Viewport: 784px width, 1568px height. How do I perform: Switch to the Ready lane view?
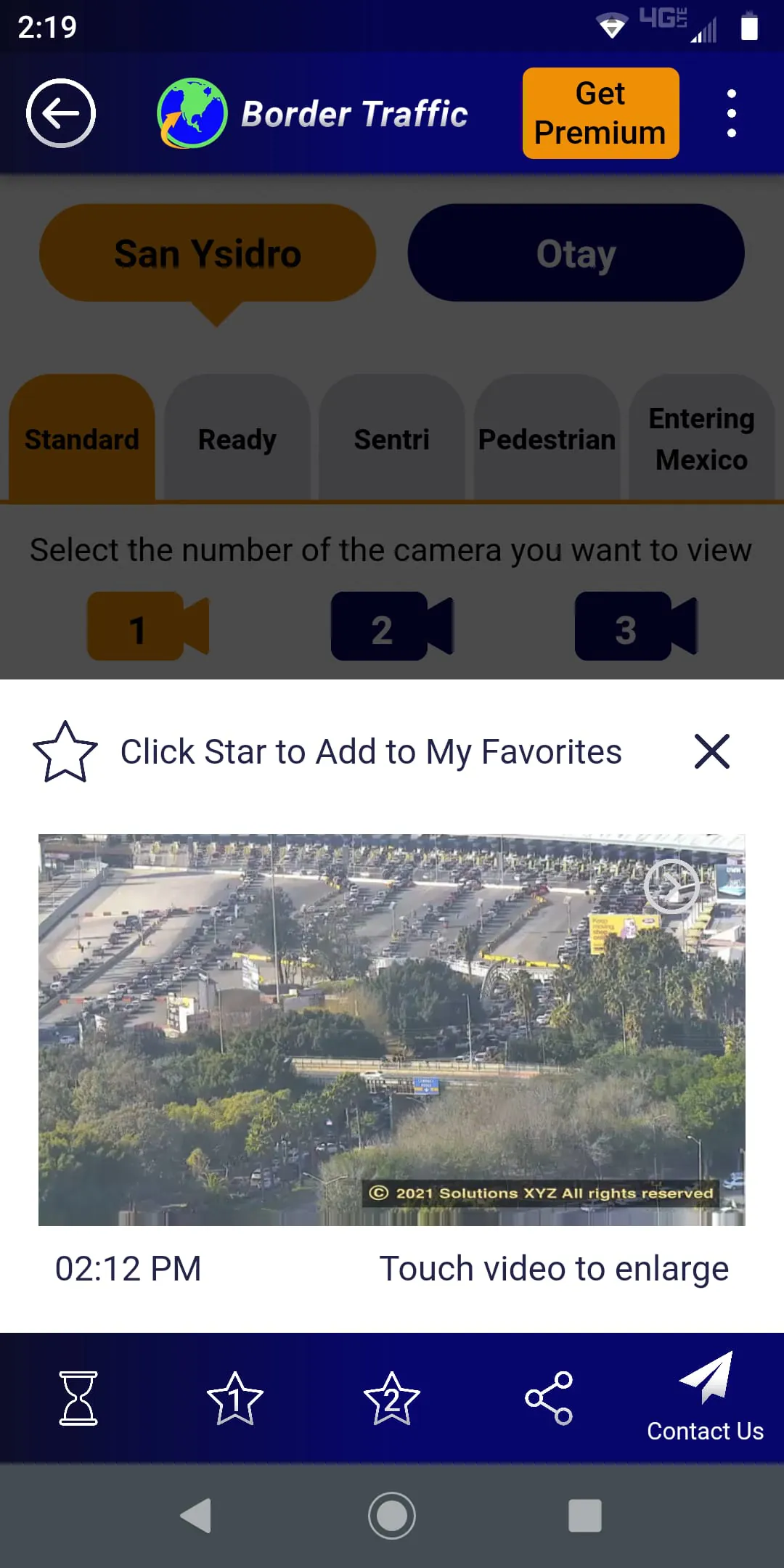coord(237,438)
